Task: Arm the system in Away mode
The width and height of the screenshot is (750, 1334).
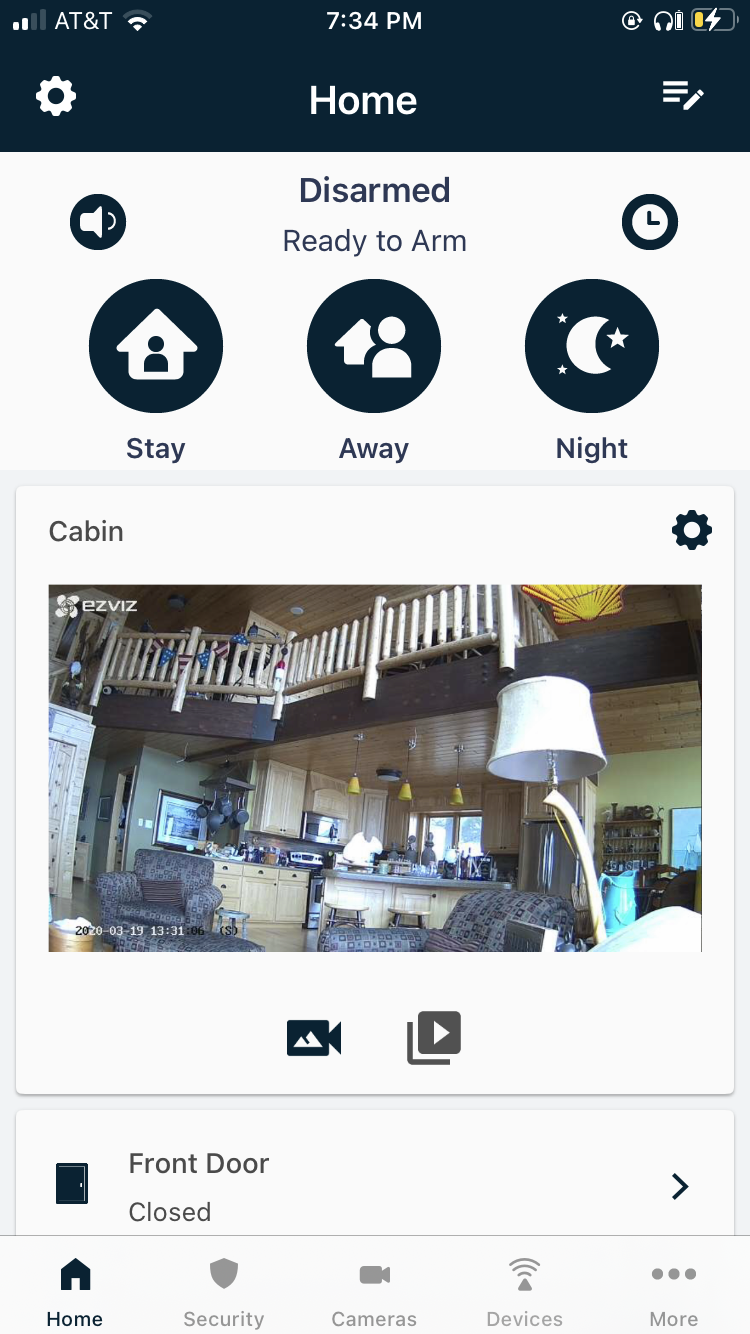Action: (x=374, y=346)
